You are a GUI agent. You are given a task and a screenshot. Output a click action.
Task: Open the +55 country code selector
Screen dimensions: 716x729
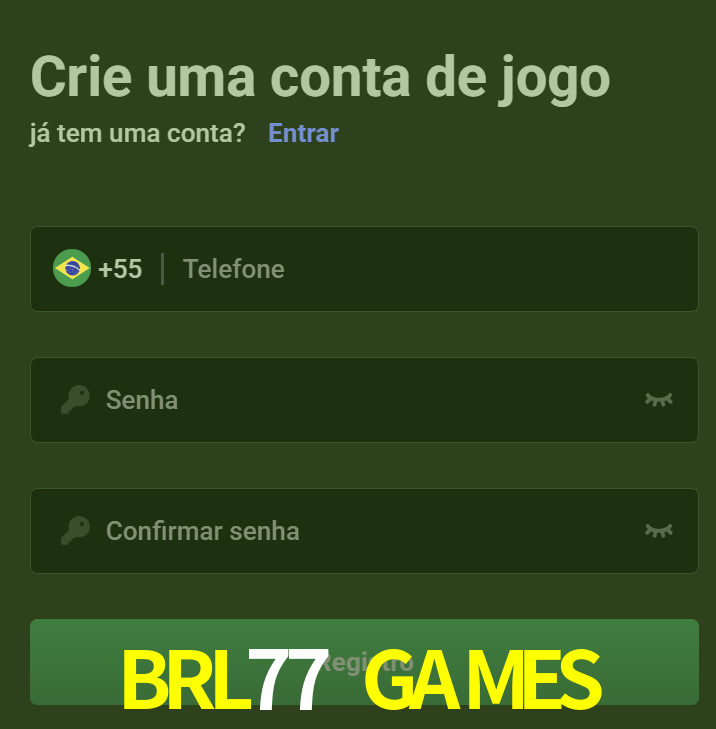pos(98,269)
